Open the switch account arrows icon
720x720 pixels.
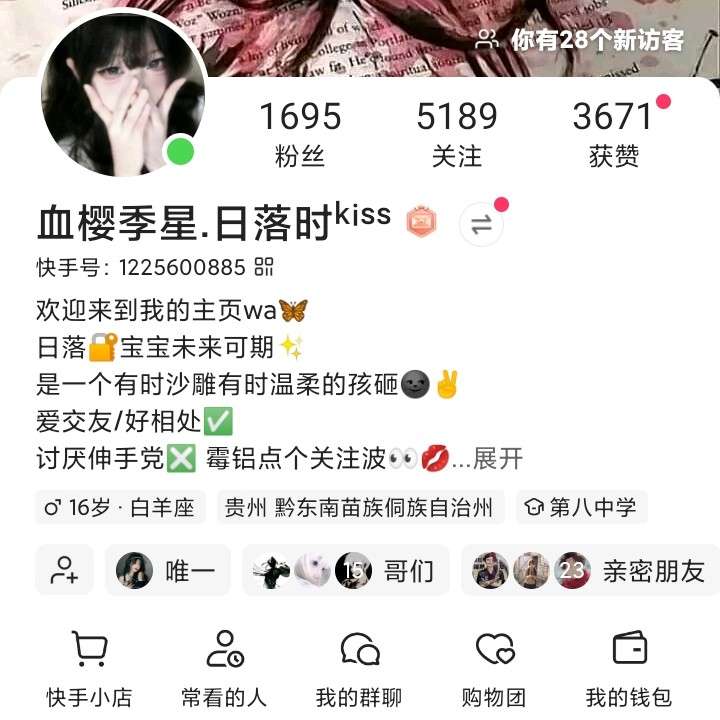click(481, 225)
